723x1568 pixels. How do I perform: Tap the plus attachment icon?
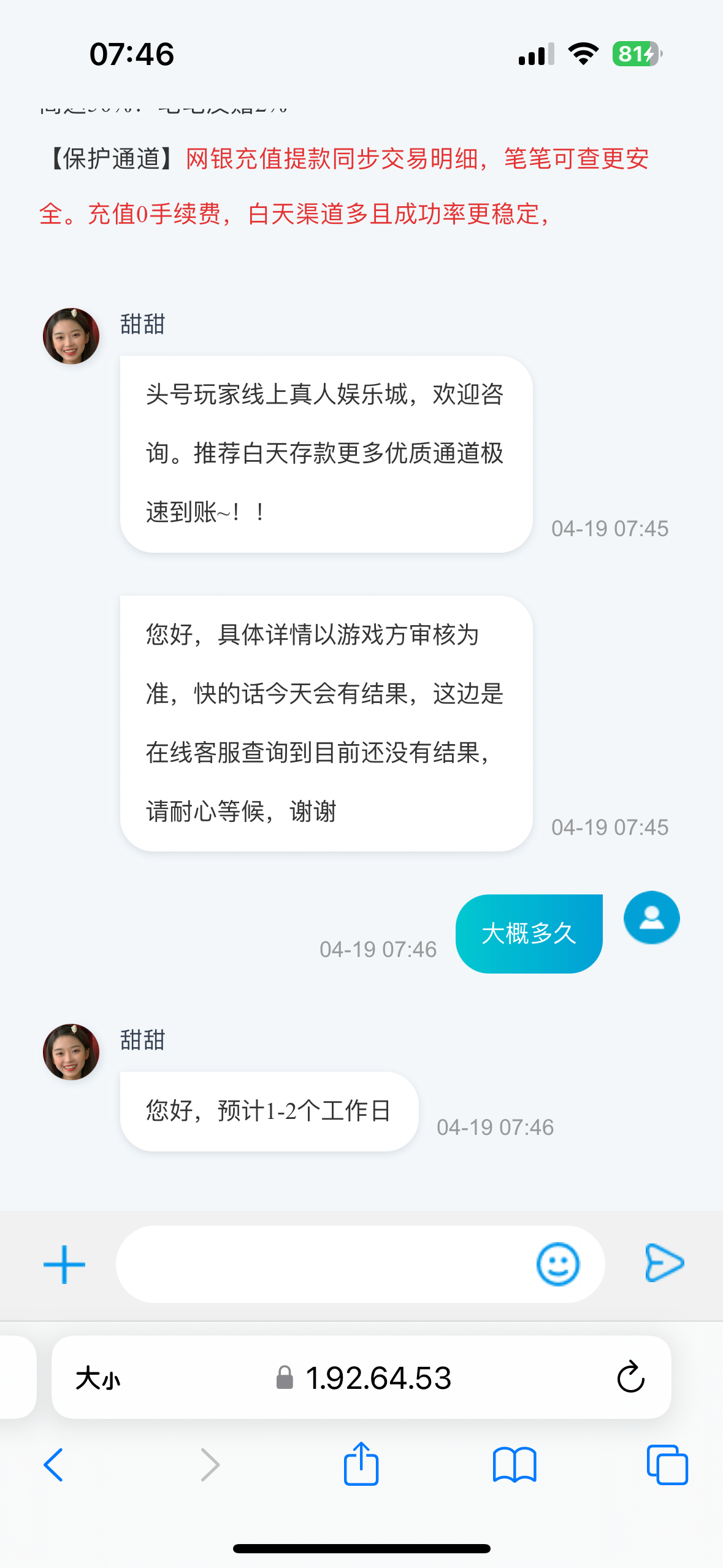(x=64, y=1264)
